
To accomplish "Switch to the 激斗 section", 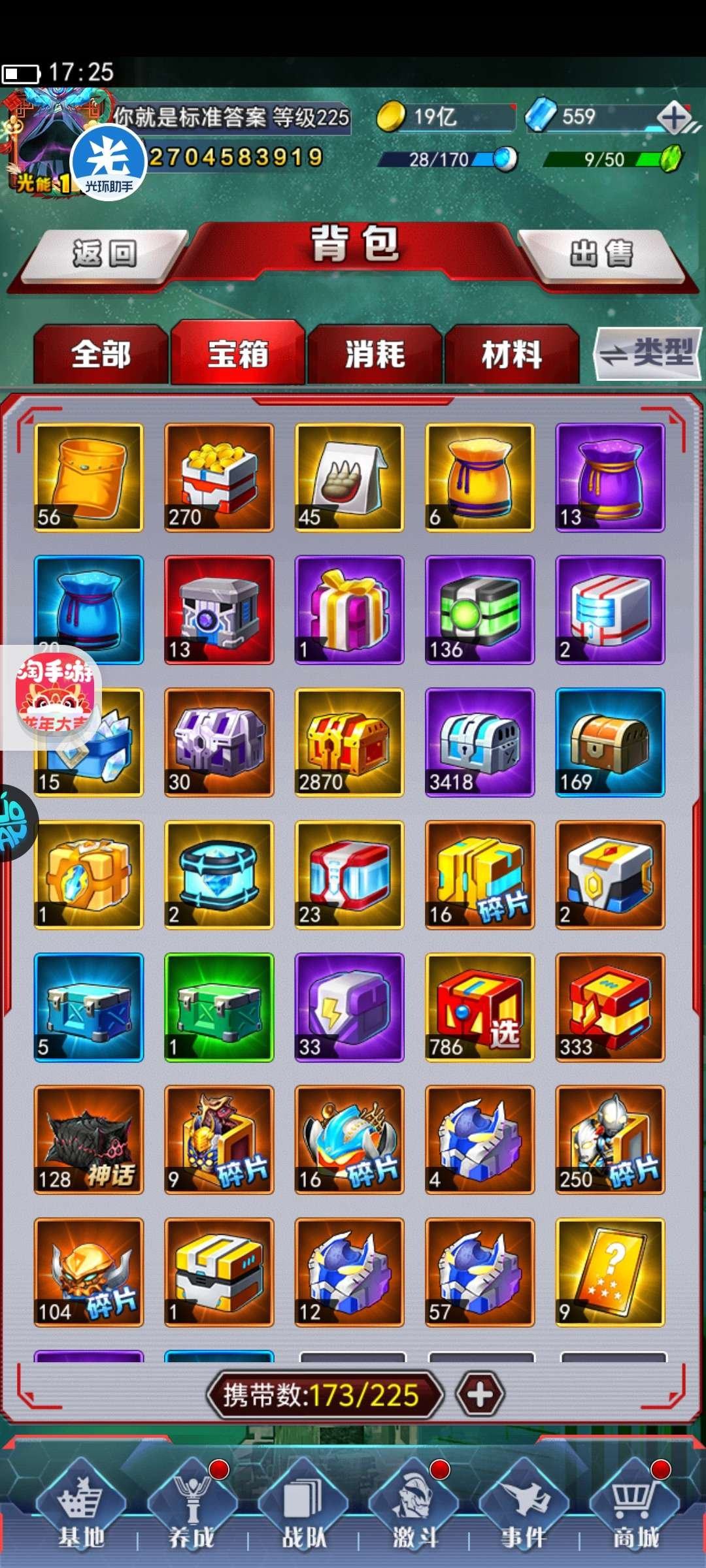I will tap(414, 1509).
